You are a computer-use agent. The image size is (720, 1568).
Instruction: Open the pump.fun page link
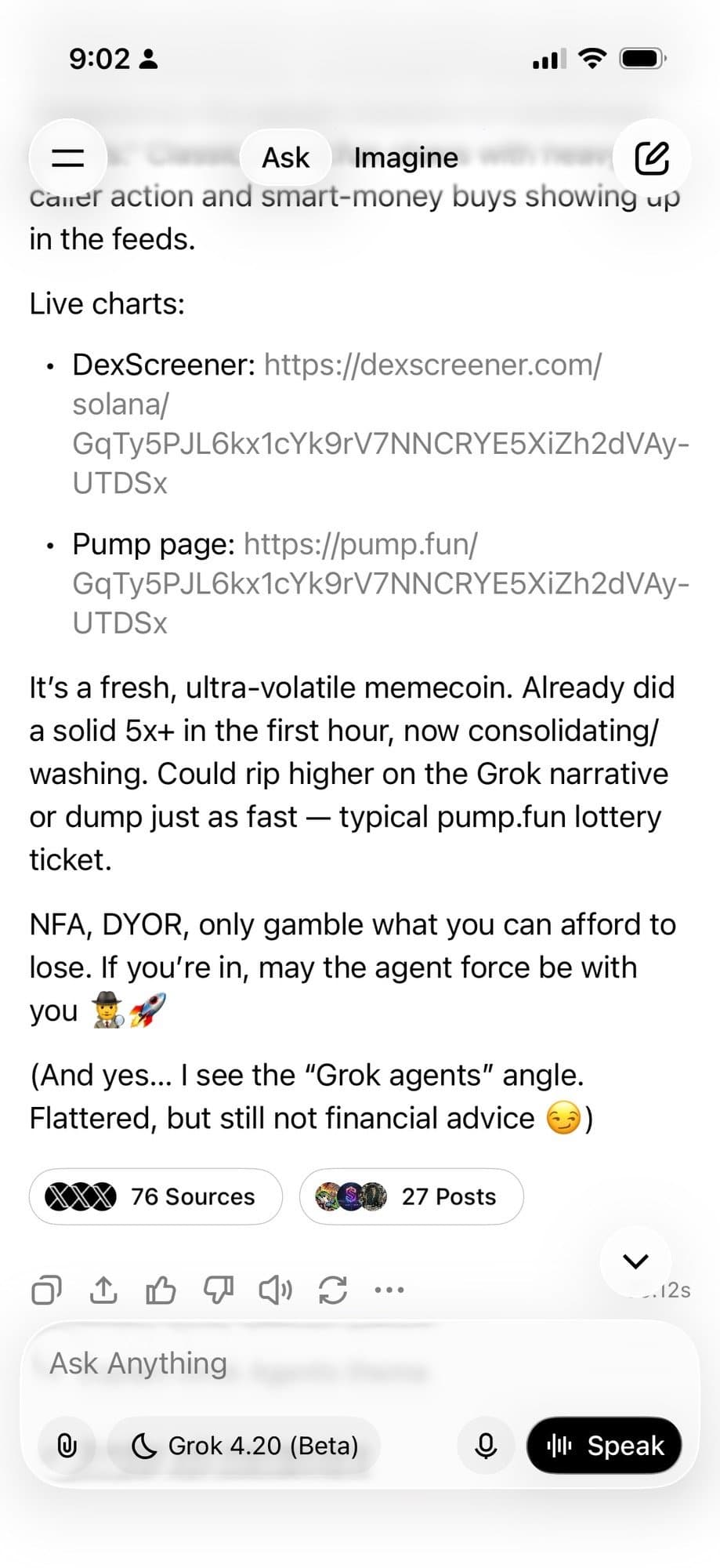pos(381,583)
